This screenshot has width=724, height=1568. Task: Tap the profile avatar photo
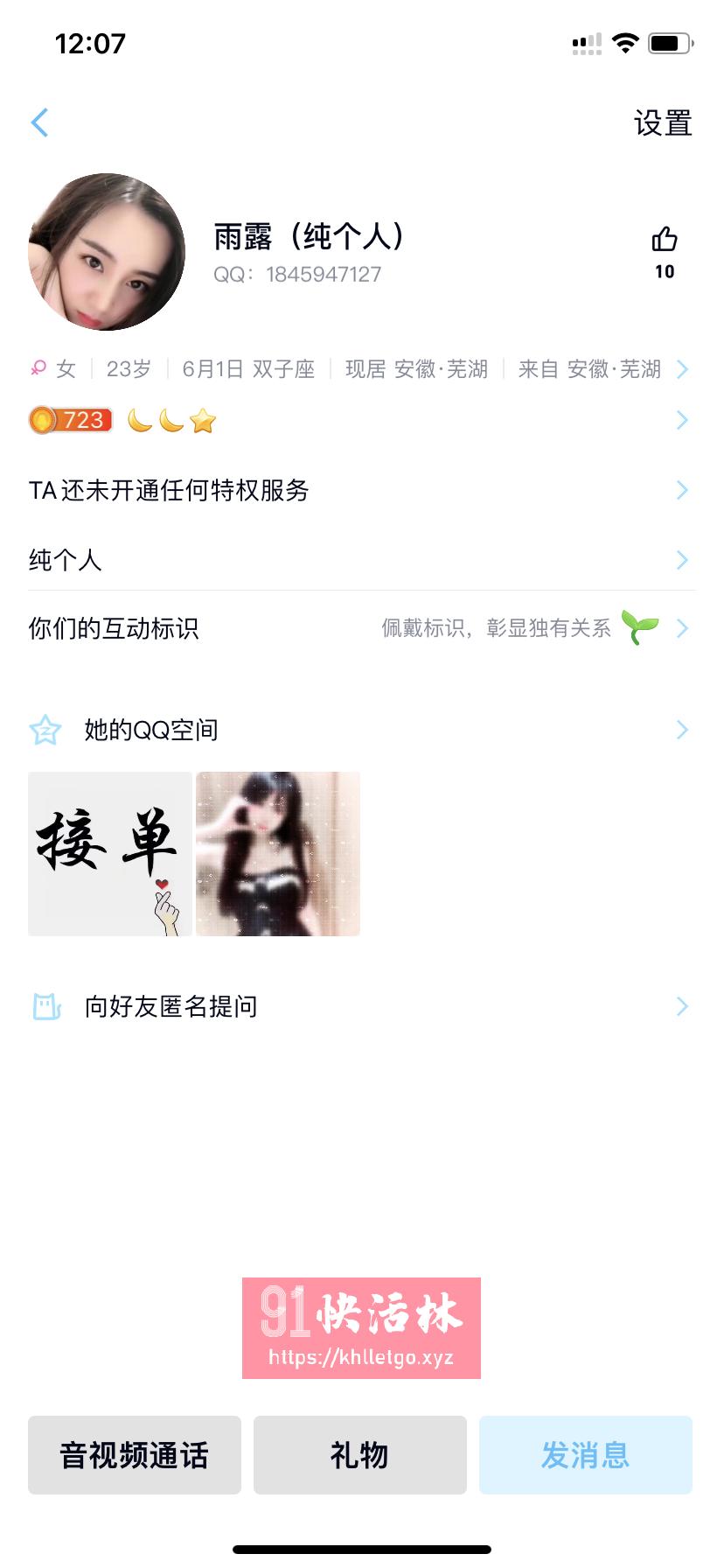point(105,251)
